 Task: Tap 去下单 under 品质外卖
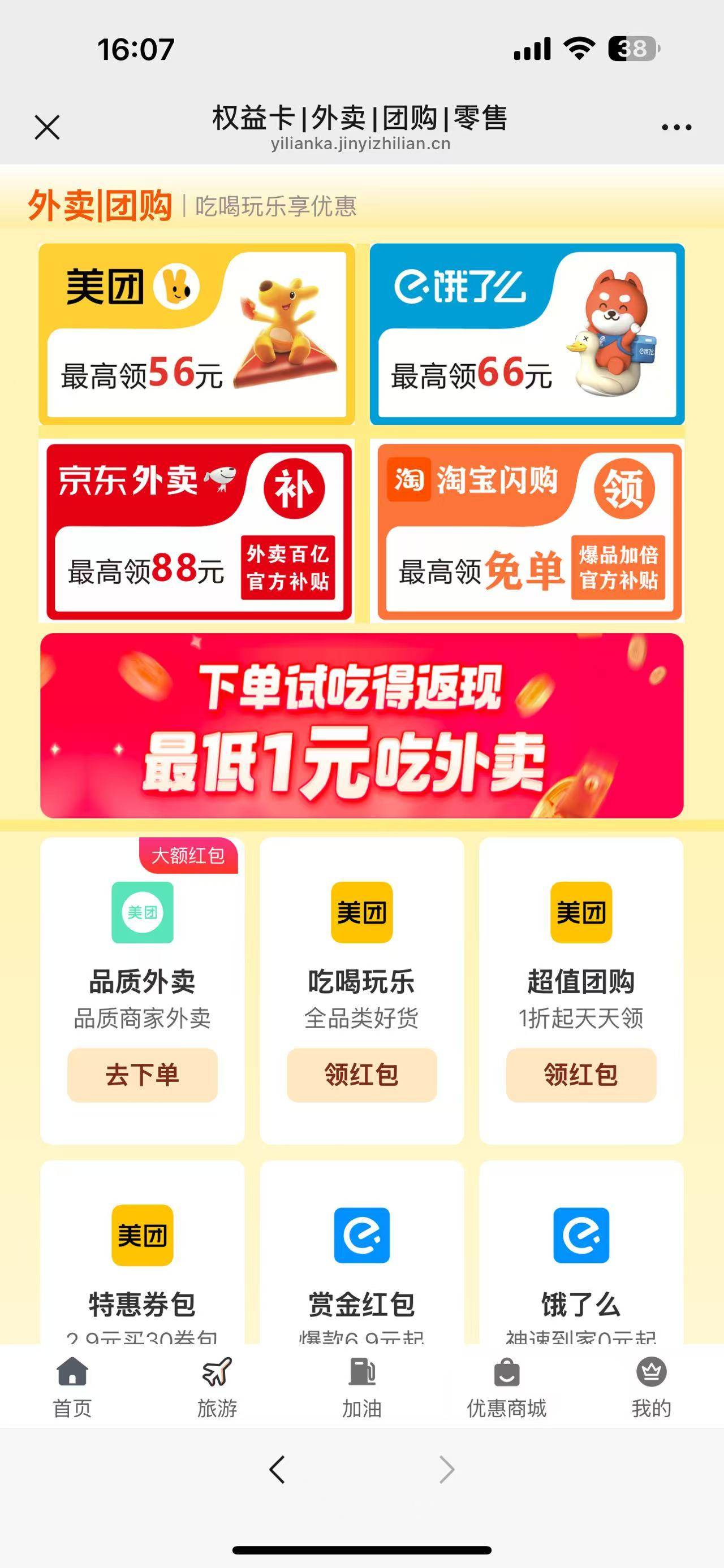click(x=142, y=1075)
